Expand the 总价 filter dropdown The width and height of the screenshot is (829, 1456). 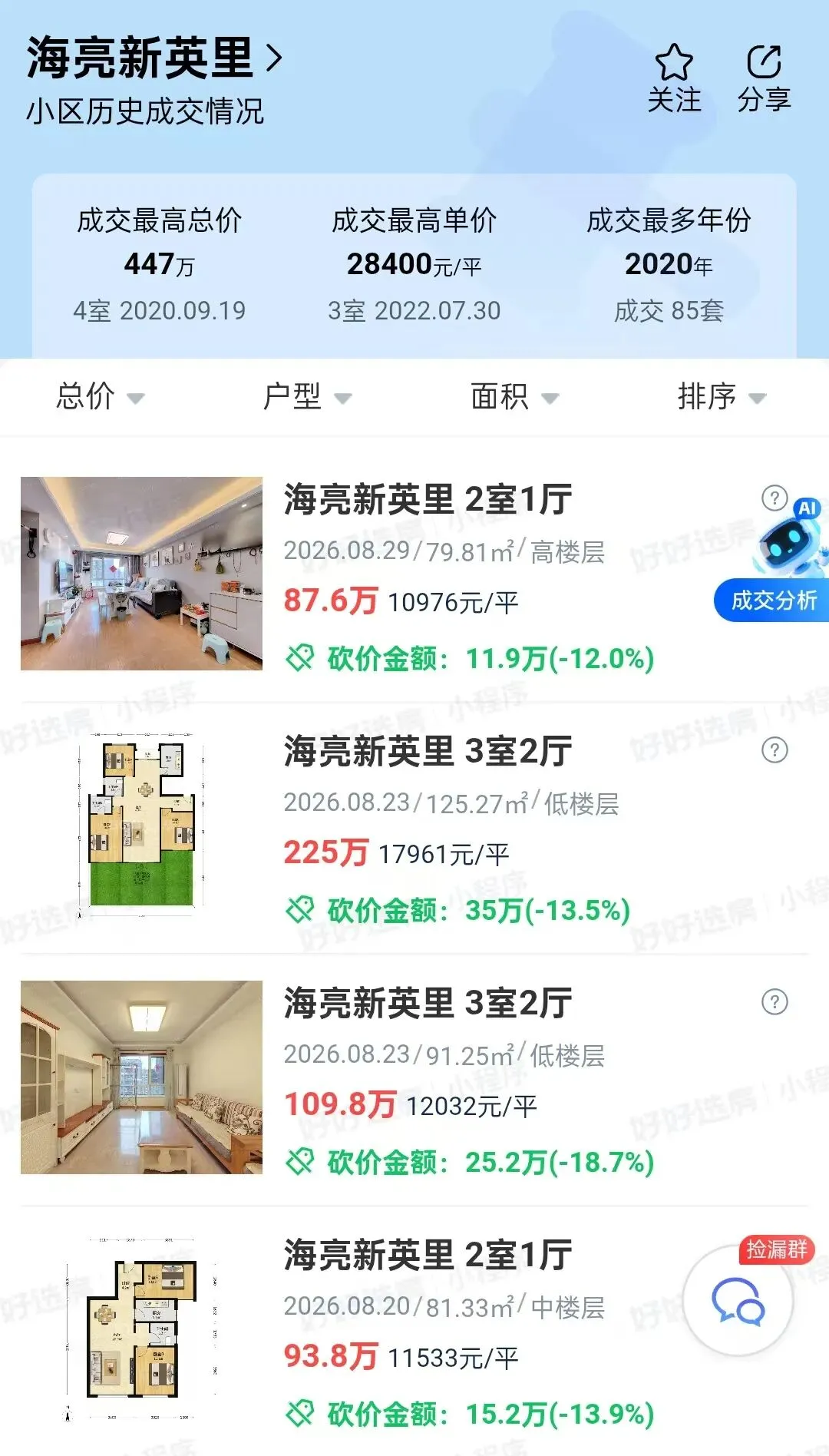pyautogui.click(x=100, y=397)
